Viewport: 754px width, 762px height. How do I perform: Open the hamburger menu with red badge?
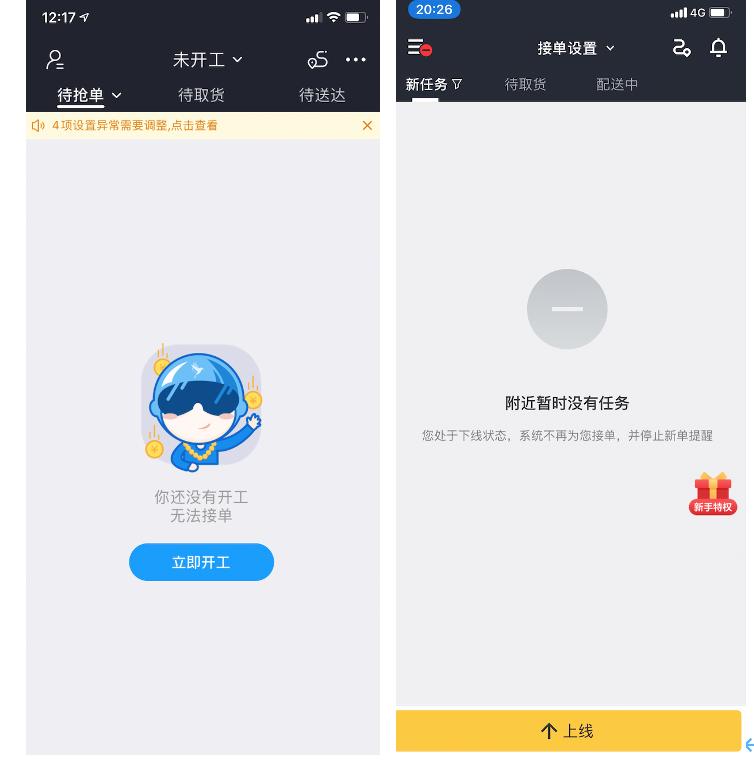418,47
